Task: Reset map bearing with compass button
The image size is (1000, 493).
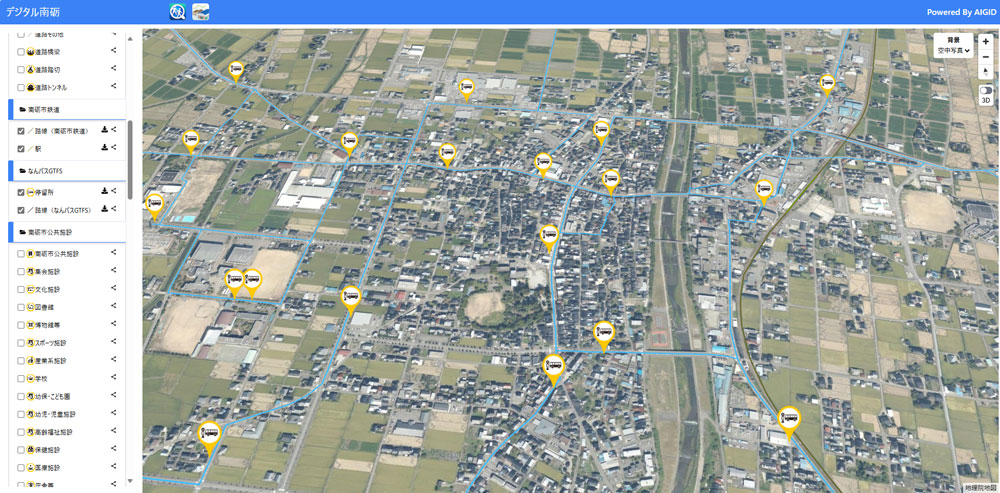Action: (x=986, y=73)
